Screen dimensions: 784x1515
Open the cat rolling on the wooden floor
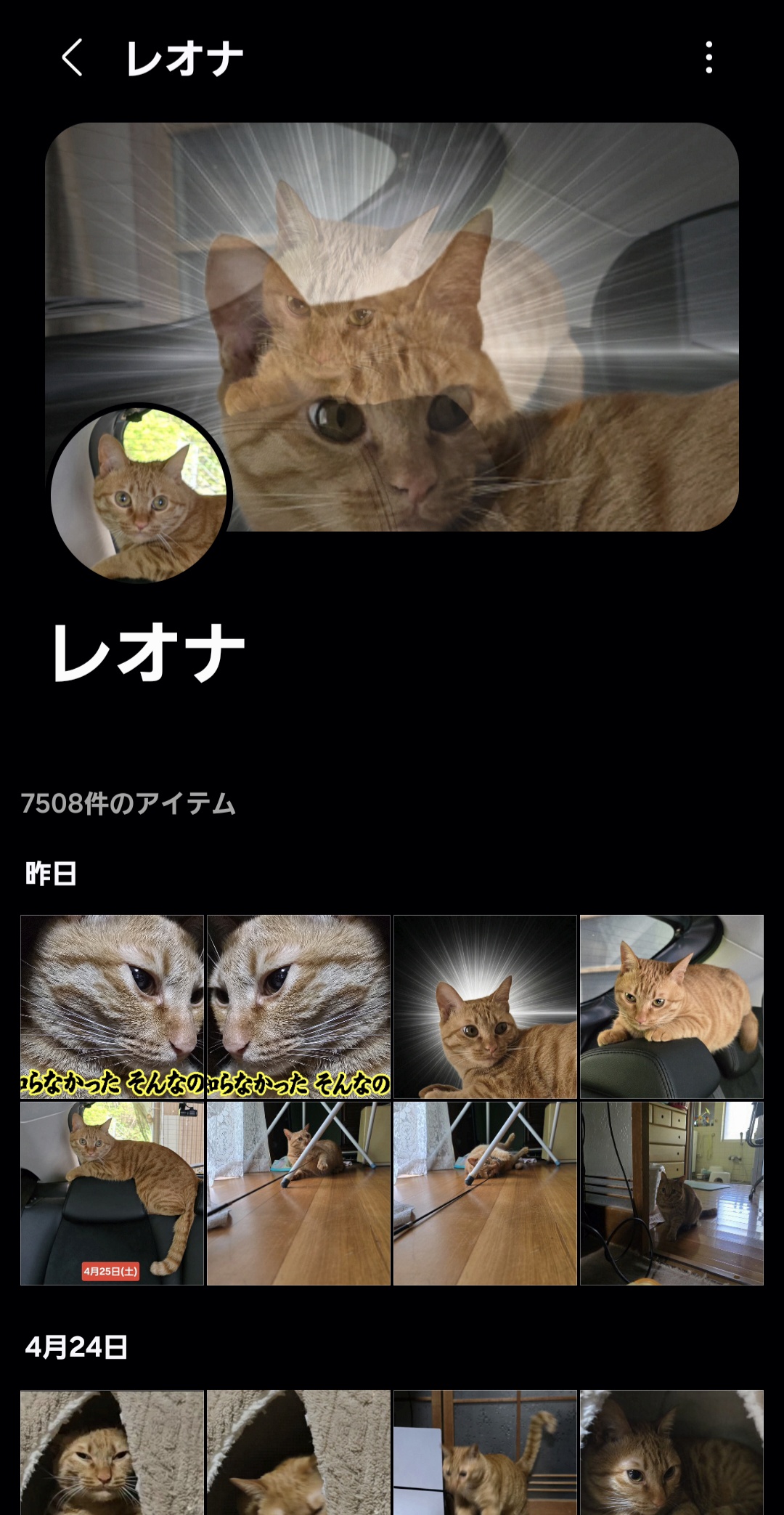pos(485,1193)
